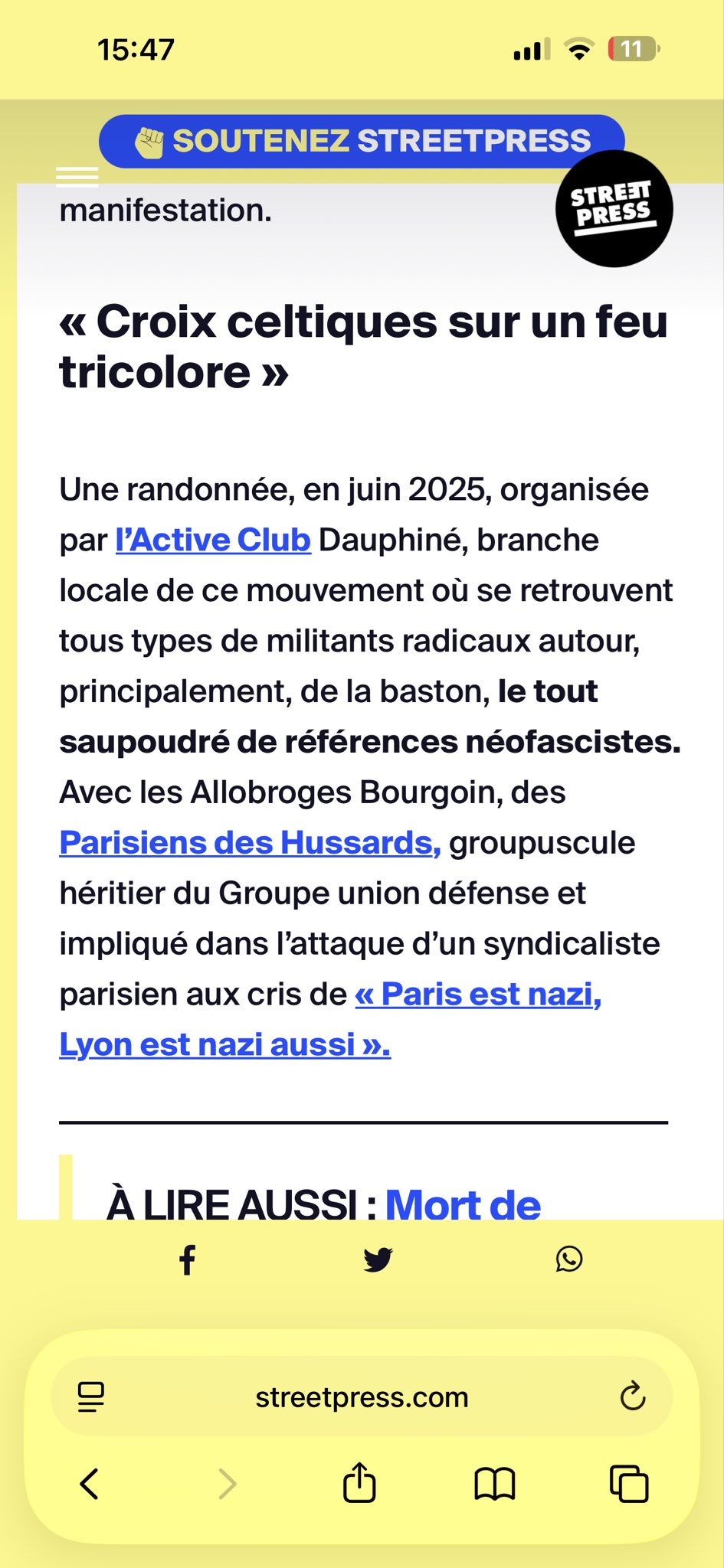Tap the streetpress.com address bar
Viewport: 724px width, 1568px height.
click(362, 1397)
